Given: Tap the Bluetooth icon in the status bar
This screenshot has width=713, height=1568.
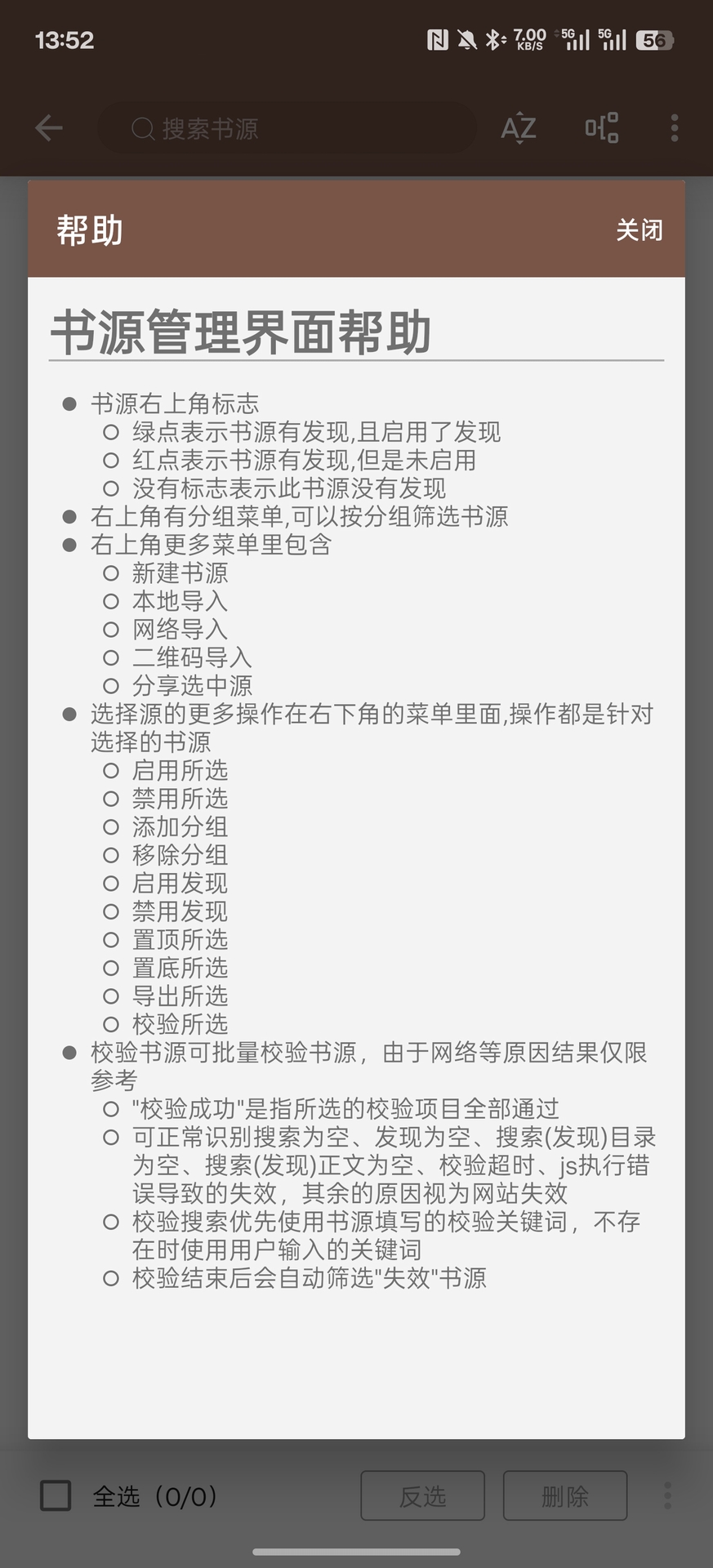Looking at the screenshot, I should tap(494, 39).
